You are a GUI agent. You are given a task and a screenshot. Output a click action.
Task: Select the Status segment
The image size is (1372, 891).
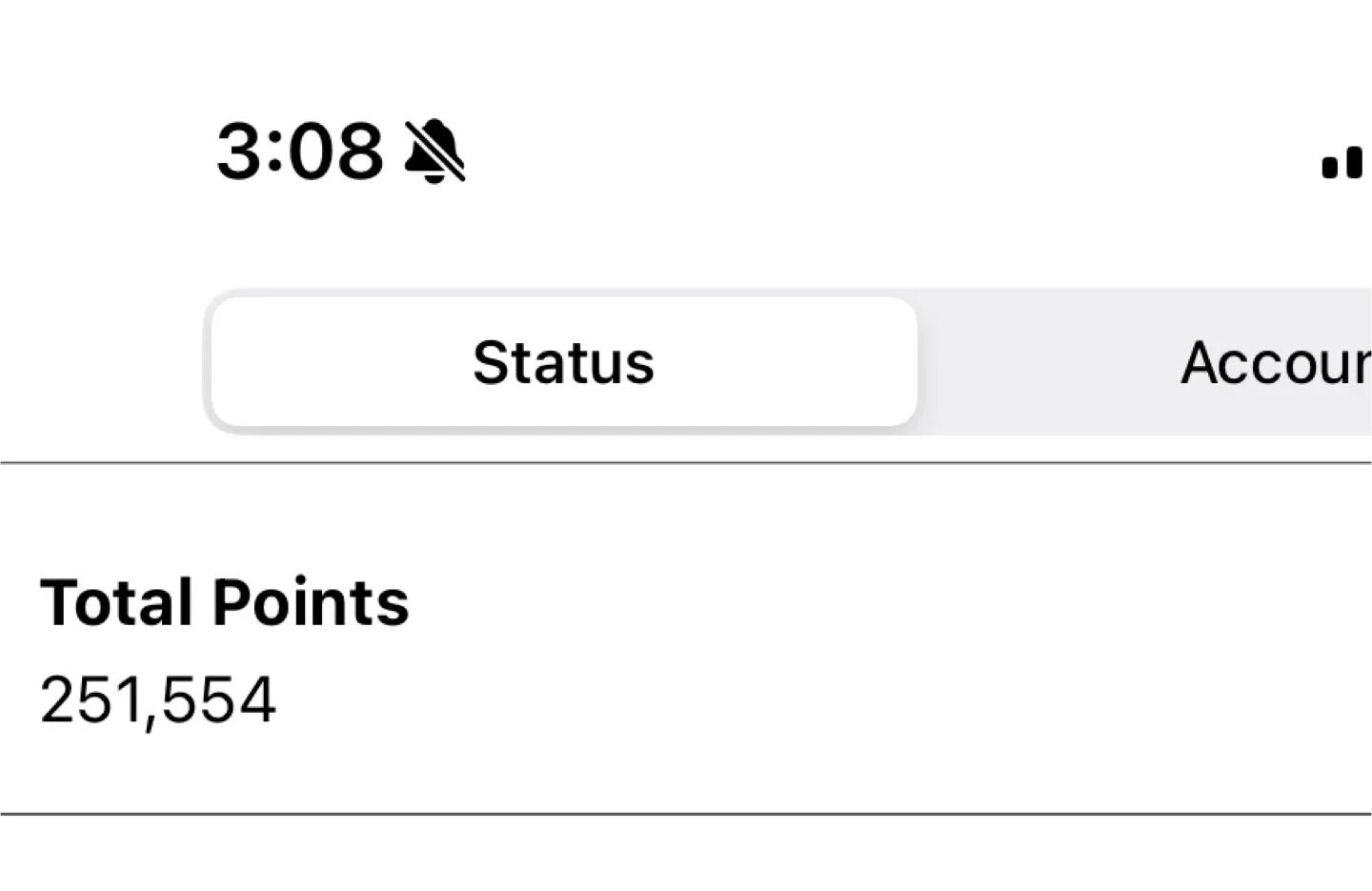(563, 362)
